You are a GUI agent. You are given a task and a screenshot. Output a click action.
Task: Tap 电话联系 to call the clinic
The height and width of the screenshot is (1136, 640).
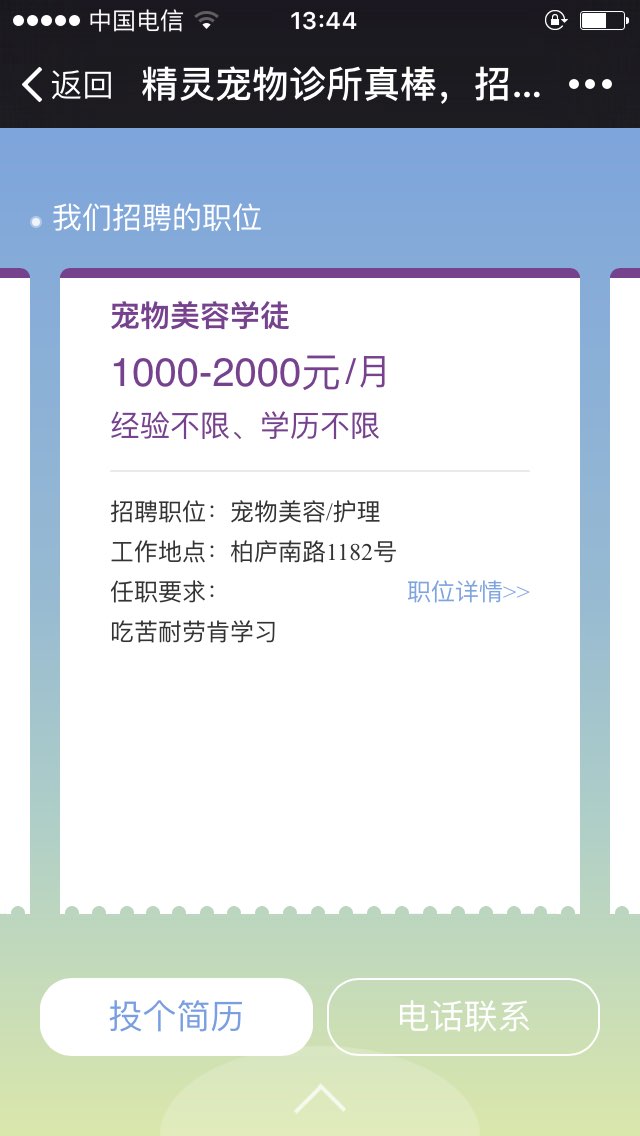click(x=463, y=1016)
